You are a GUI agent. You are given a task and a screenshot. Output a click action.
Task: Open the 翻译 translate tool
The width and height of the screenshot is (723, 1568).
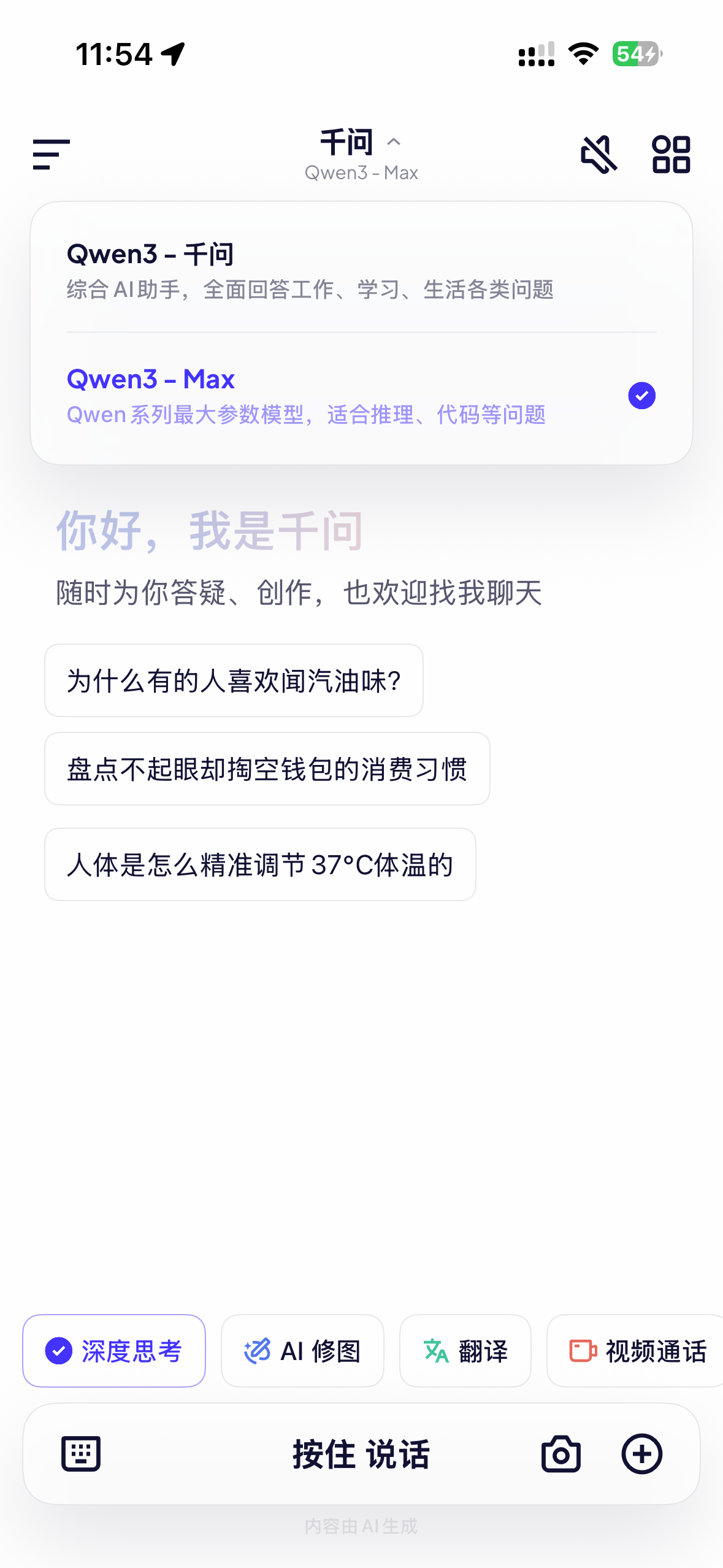465,1351
